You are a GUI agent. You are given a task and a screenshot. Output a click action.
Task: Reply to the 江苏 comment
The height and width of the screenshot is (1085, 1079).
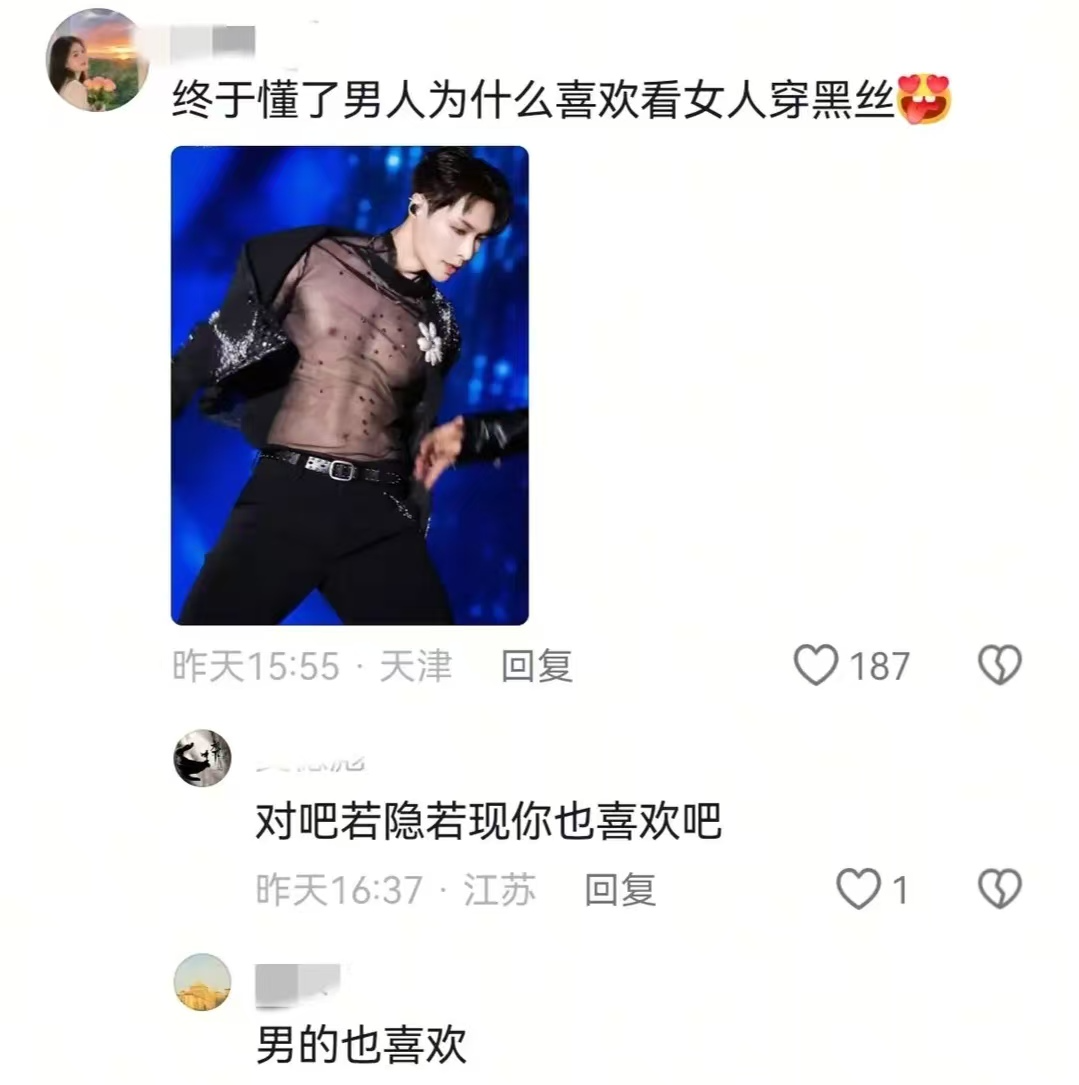point(620,889)
